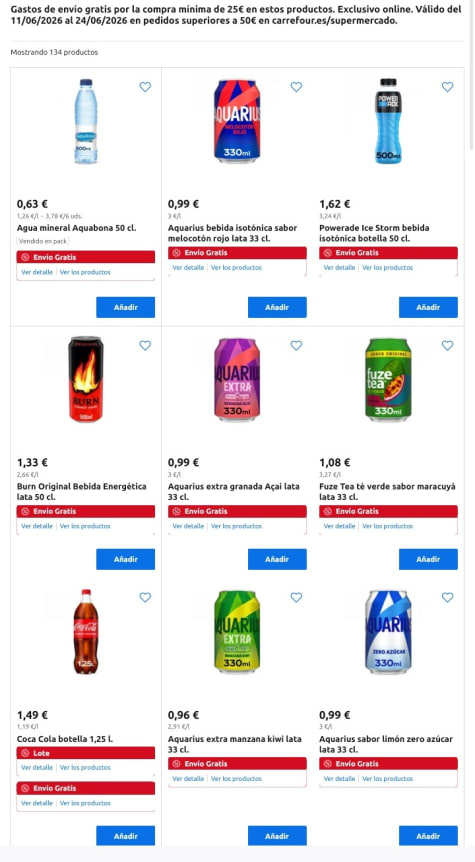Viewport: 475px width, 862px height.
Task: Add Fuze Tea té verde to cart
Action: pos(428,559)
